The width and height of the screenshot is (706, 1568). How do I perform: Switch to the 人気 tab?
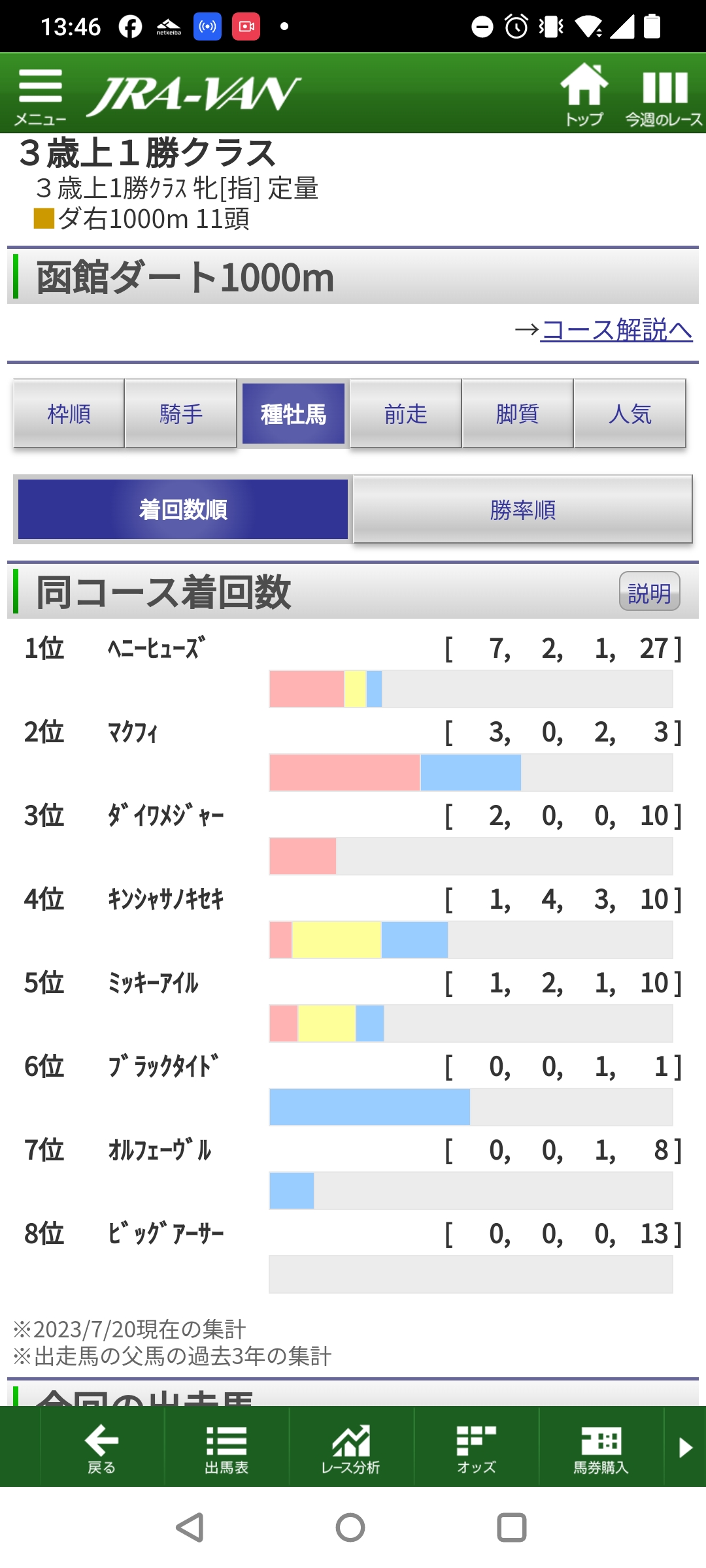click(x=630, y=414)
